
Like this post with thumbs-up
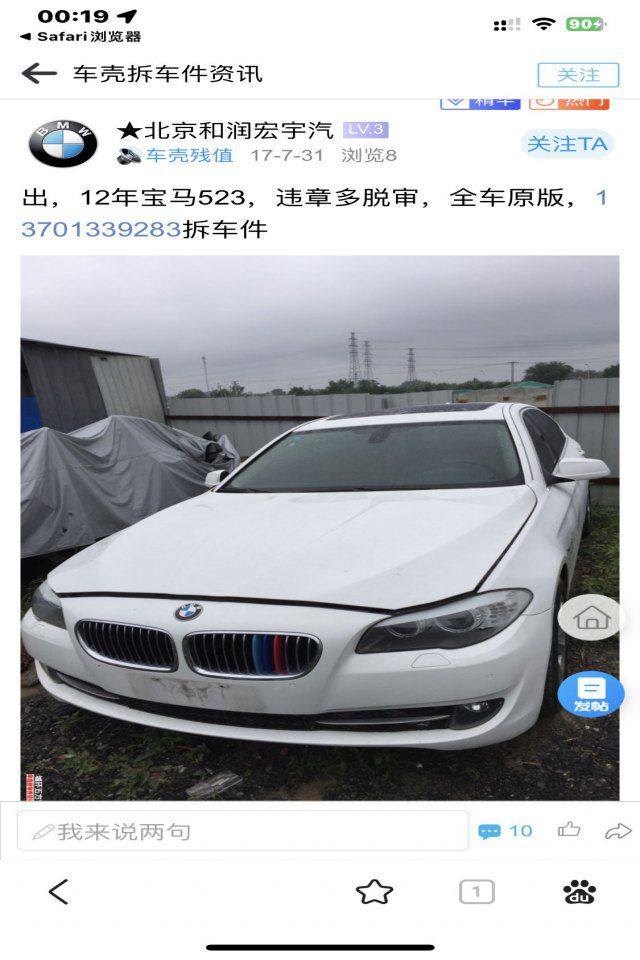pyautogui.click(x=569, y=830)
